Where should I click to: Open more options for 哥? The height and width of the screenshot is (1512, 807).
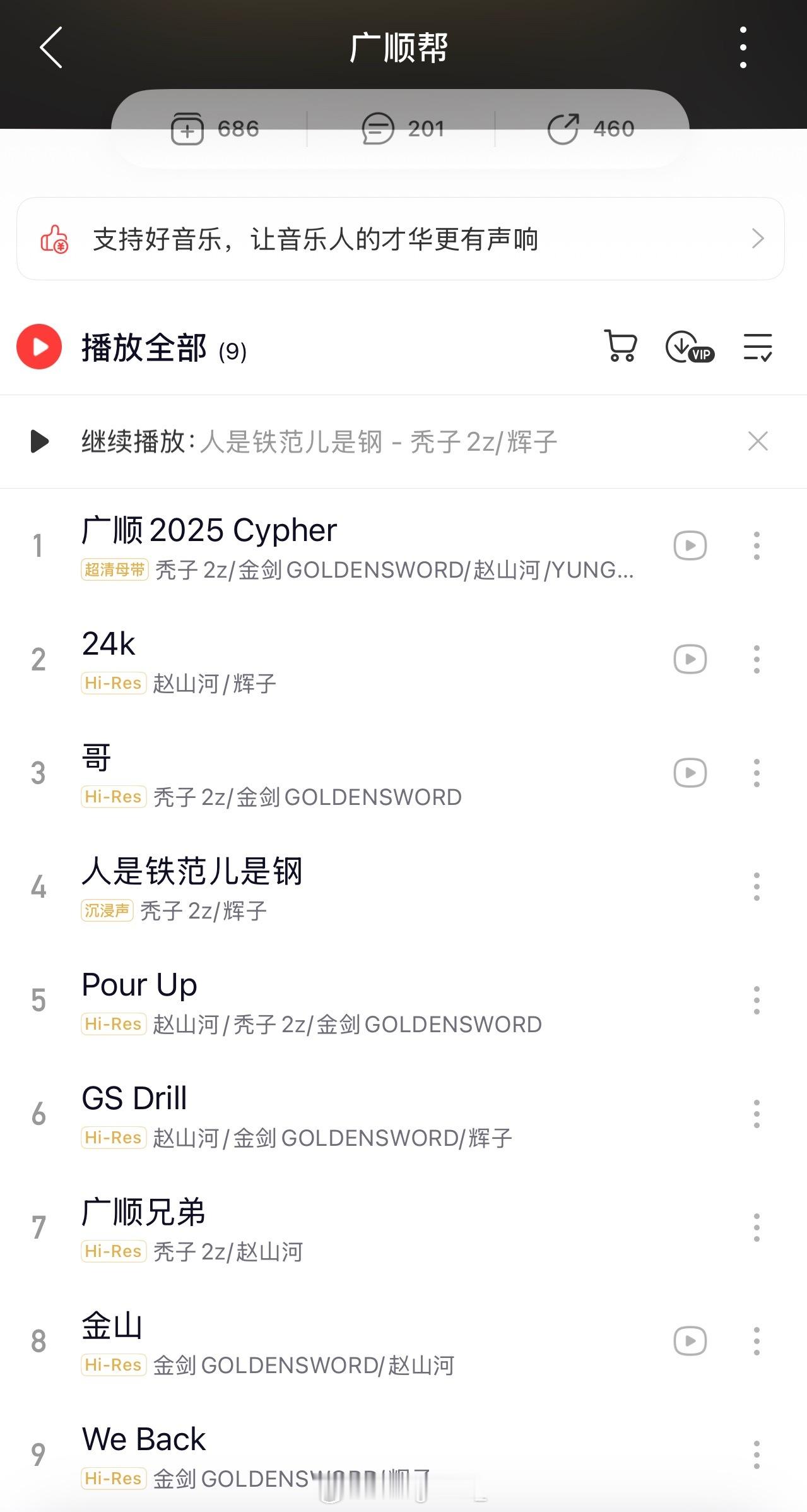757,773
